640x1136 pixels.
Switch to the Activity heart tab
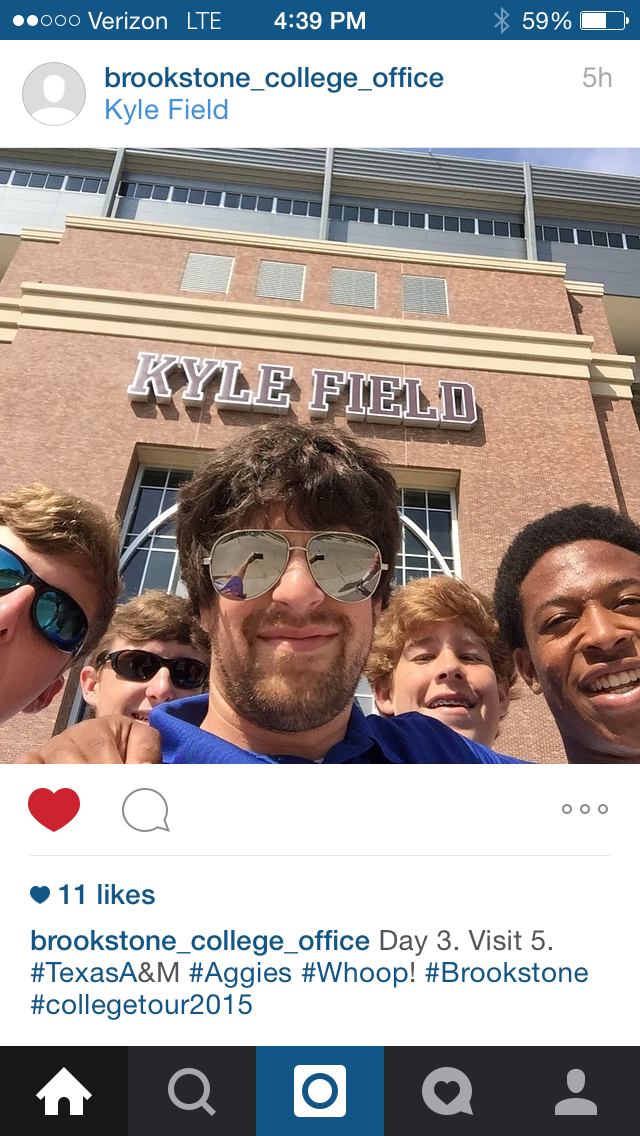click(447, 1091)
